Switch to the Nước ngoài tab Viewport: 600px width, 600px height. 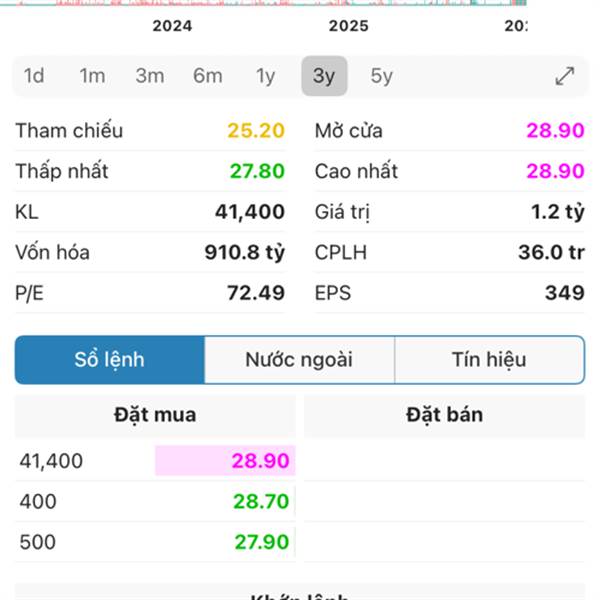(299, 360)
